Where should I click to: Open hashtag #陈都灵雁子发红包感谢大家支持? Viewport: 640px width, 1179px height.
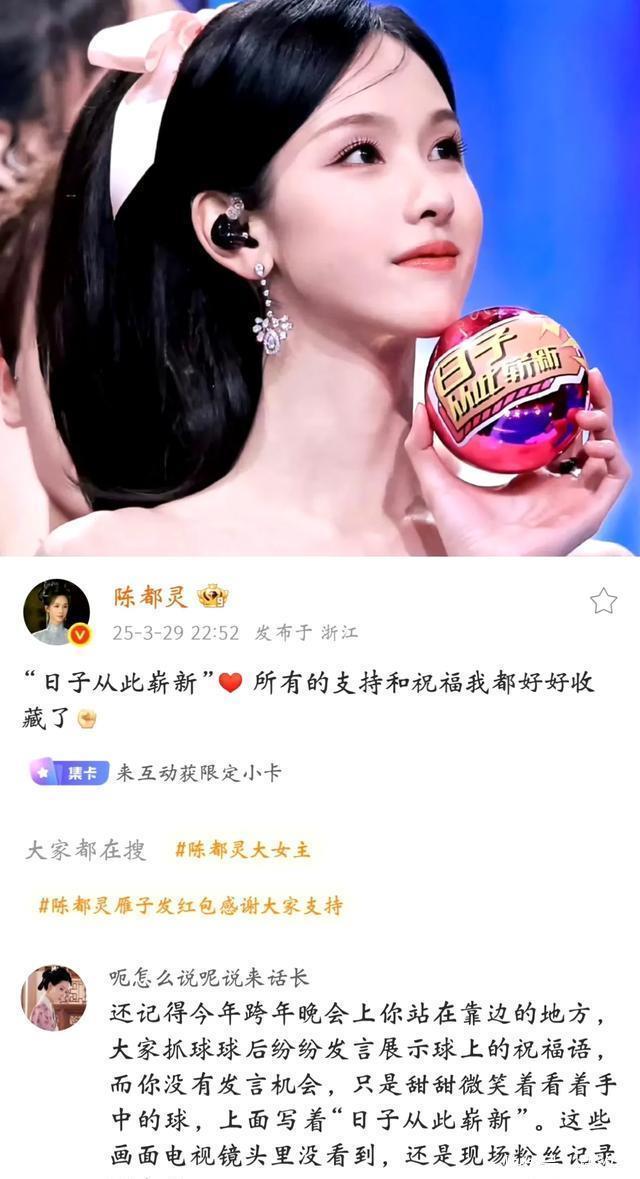[190, 906]
